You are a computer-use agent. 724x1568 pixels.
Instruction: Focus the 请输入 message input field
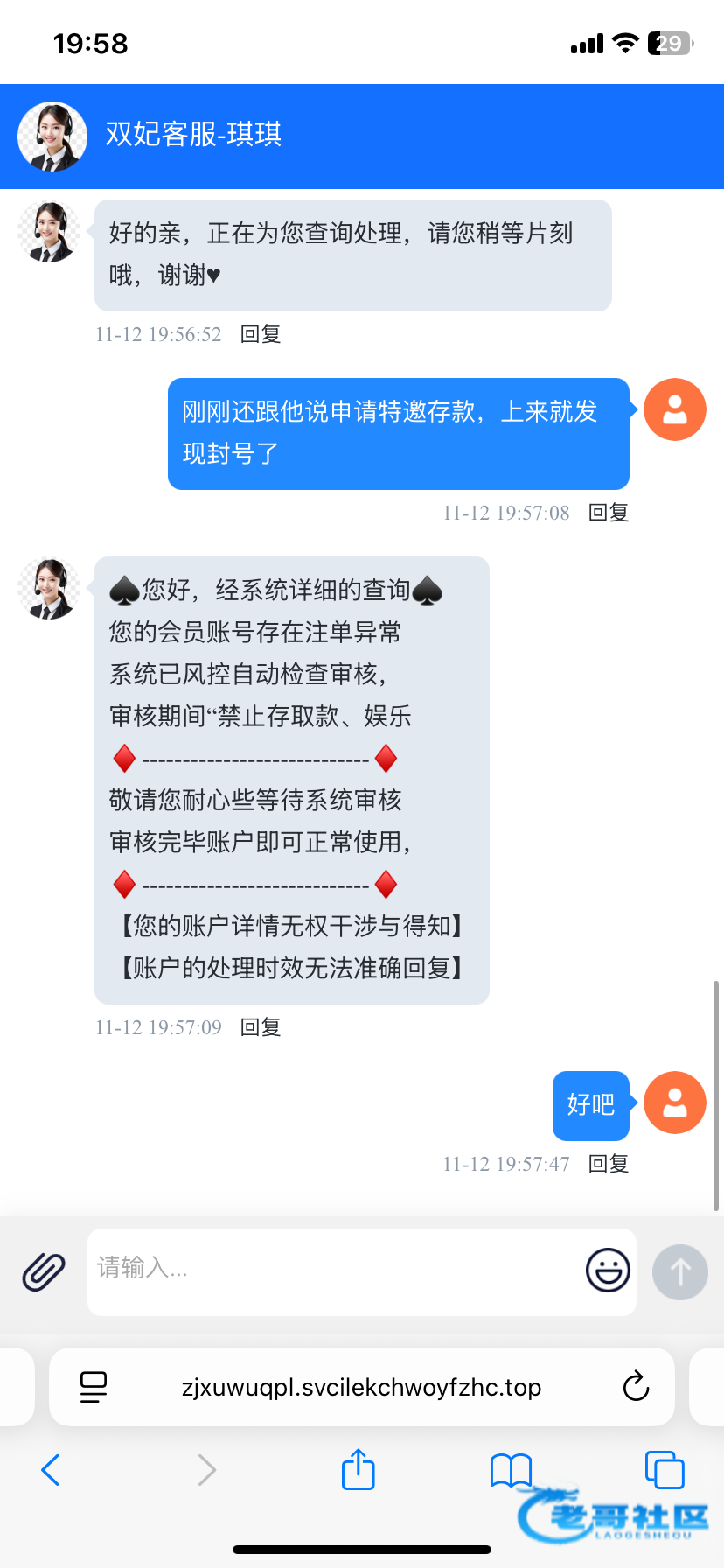pos(332,1270)
